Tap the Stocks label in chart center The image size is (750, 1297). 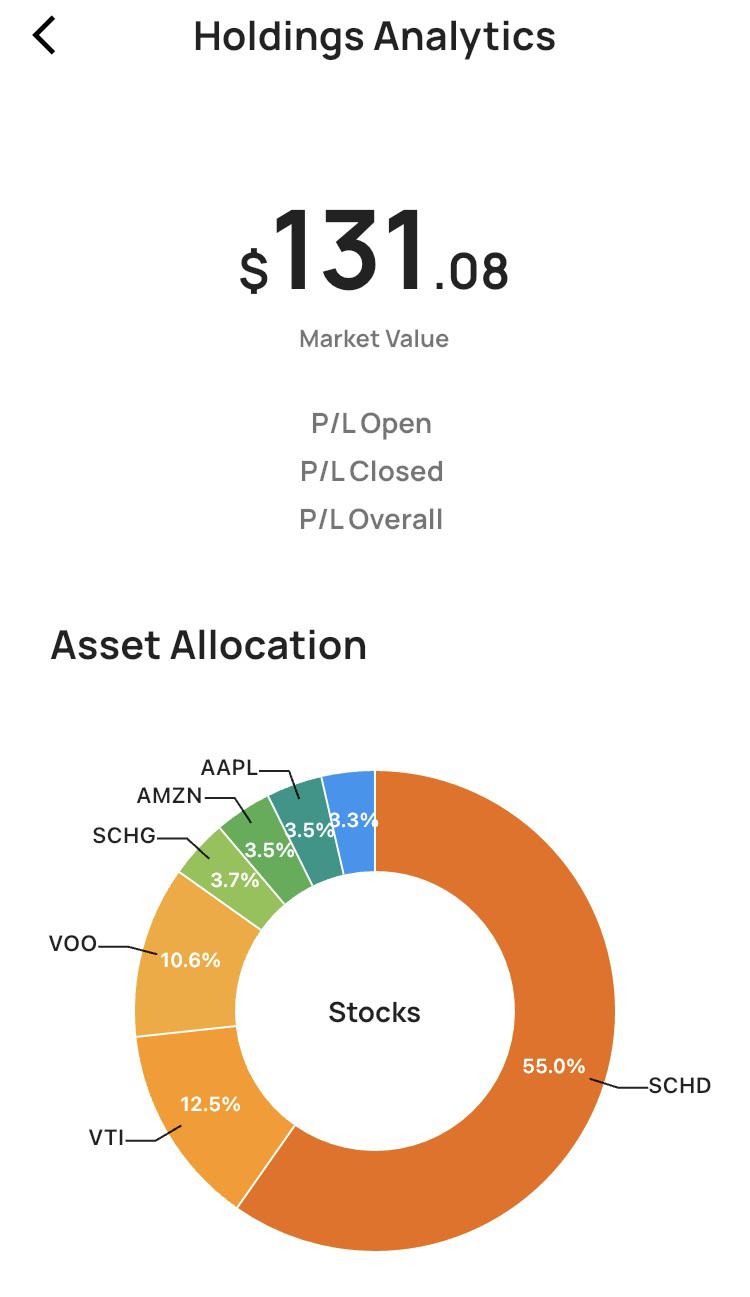(x=374, y=1012)
